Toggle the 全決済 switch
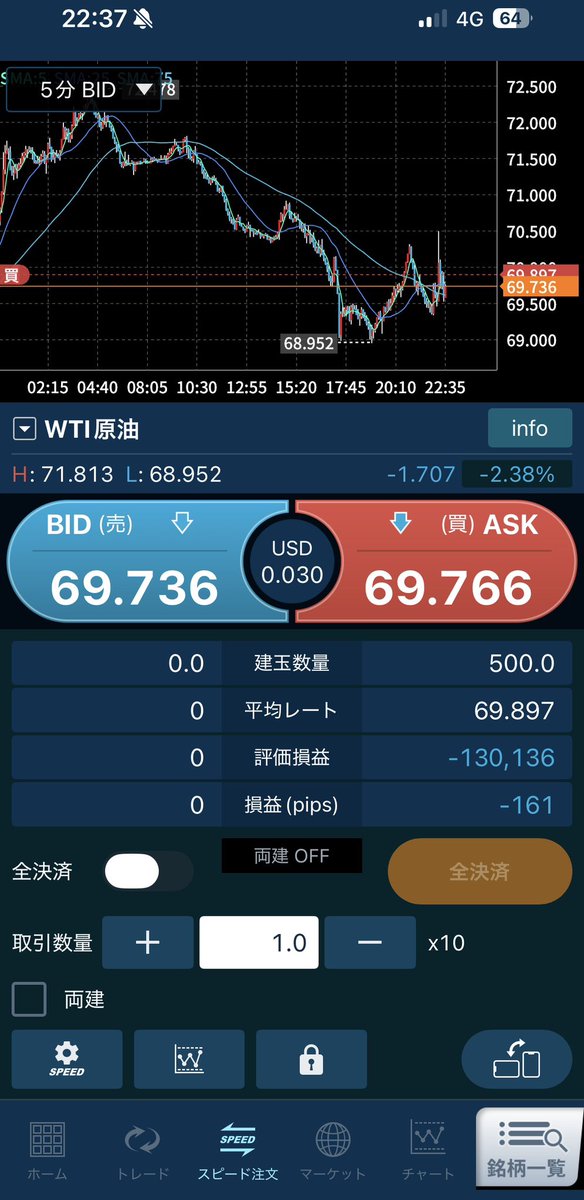The height and width of the screenshot is (1200, 584). pyautogui.click(x=148, y=872)
